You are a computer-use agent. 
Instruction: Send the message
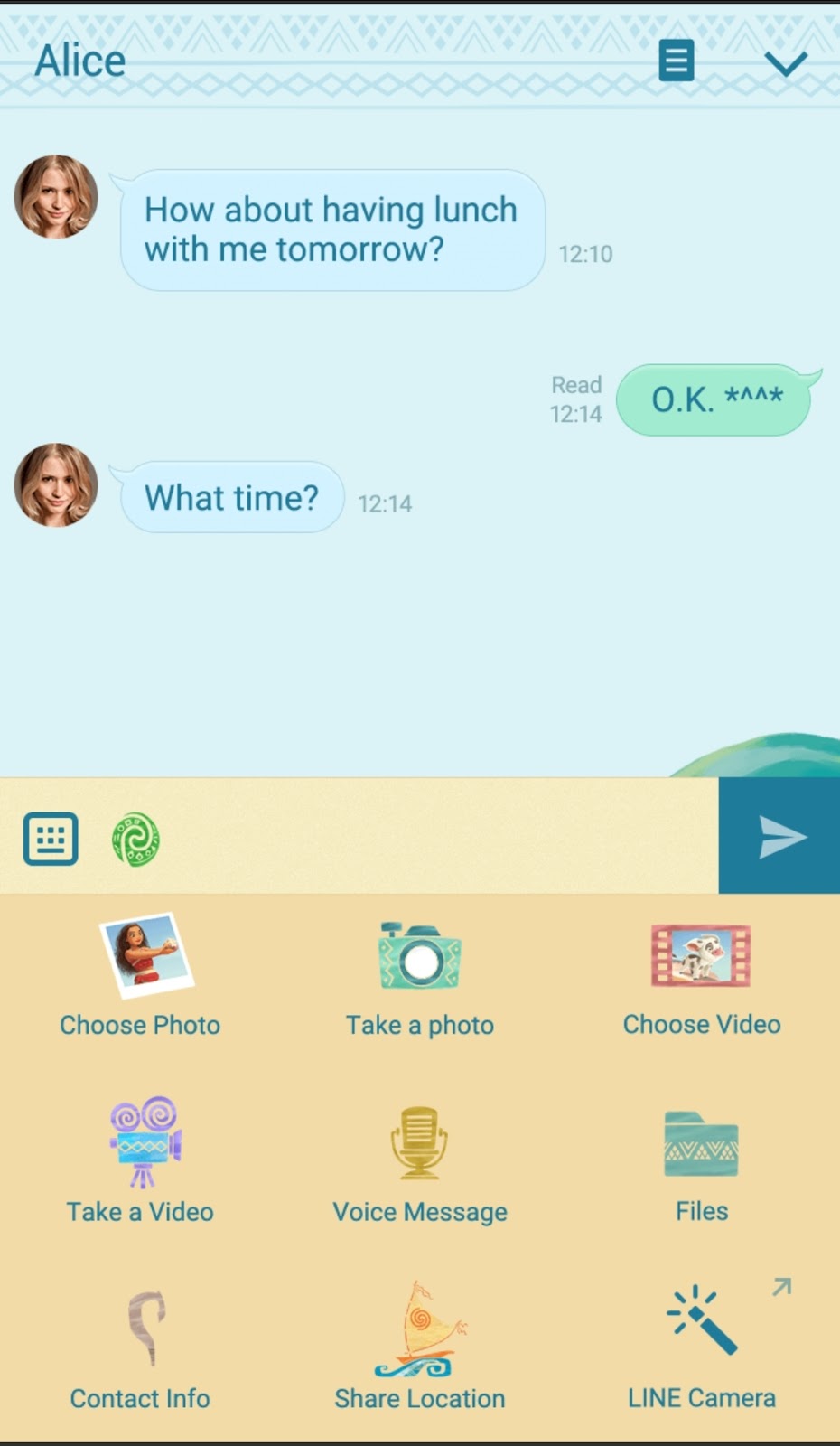pyautogui.click(x=779, y=837)
